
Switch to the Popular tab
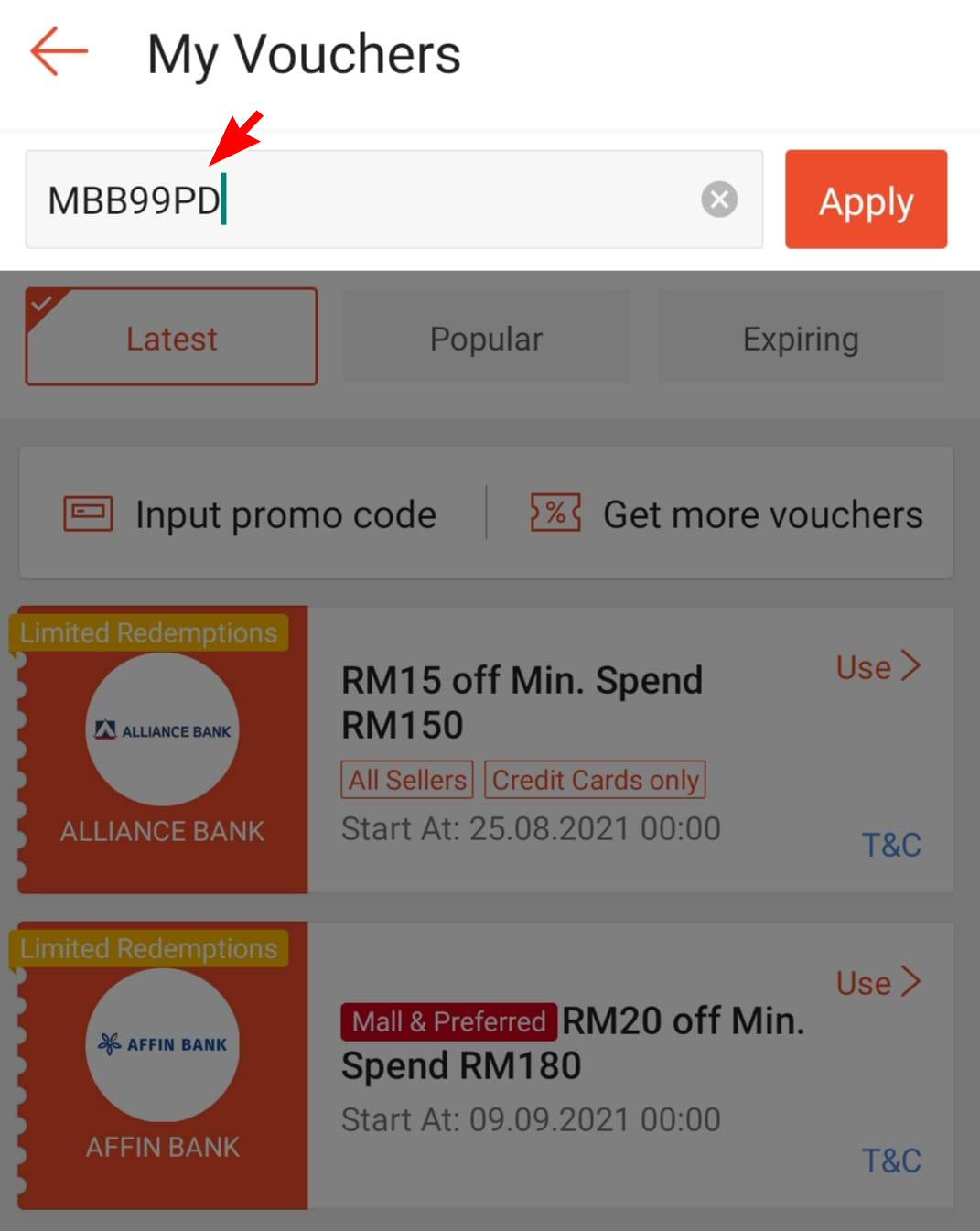pos(486,338)
